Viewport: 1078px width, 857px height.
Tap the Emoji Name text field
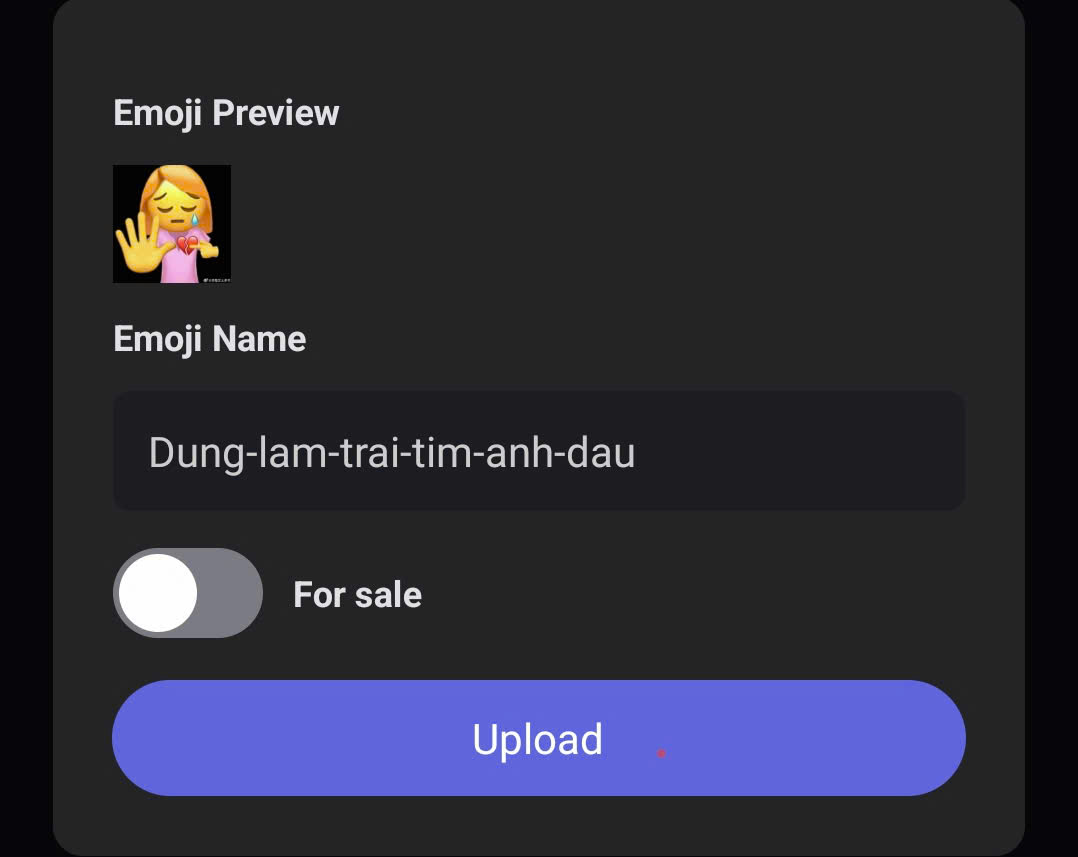pos(538,451)
